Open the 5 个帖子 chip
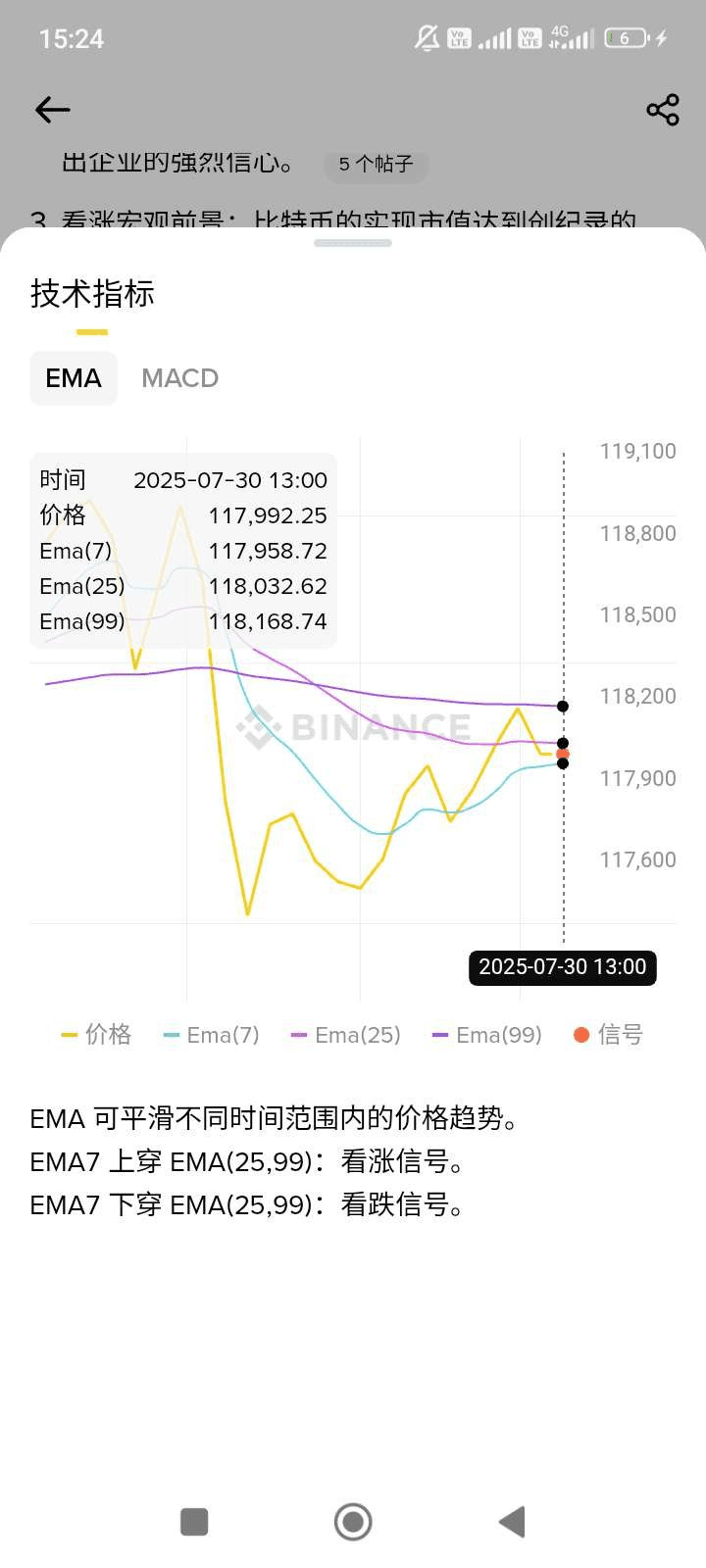Image resolution: width=706 pixels, height=1568 pixels. (376, 164)
